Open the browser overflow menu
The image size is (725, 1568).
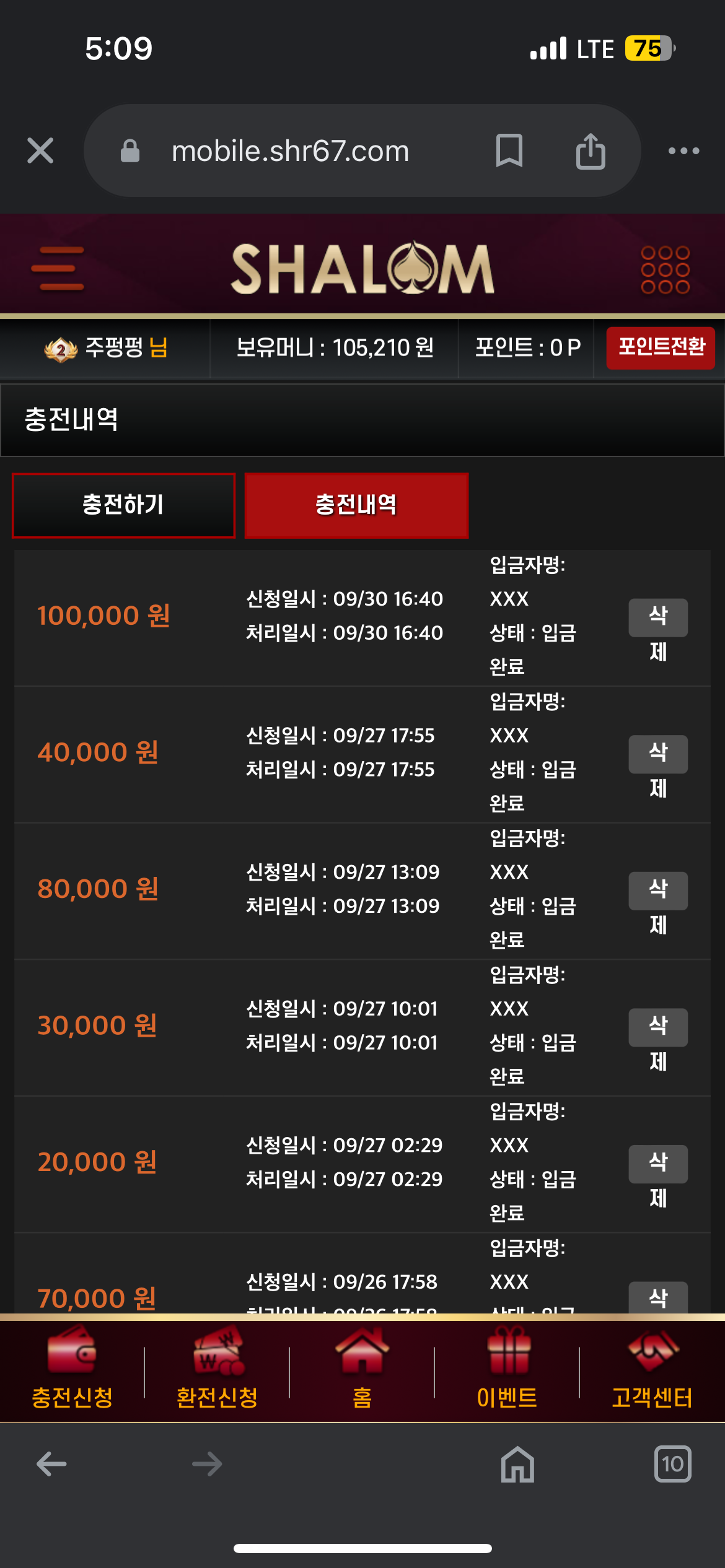point(683,150)
